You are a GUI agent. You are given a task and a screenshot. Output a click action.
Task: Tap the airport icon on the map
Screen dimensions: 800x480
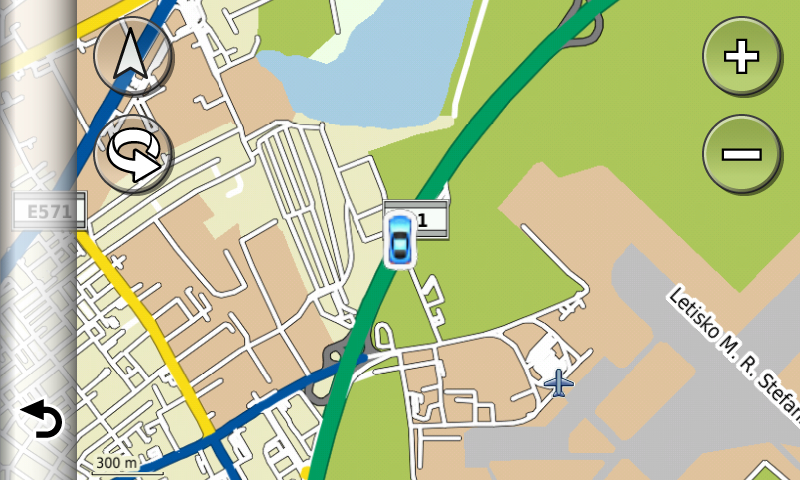tap(560, 381)
